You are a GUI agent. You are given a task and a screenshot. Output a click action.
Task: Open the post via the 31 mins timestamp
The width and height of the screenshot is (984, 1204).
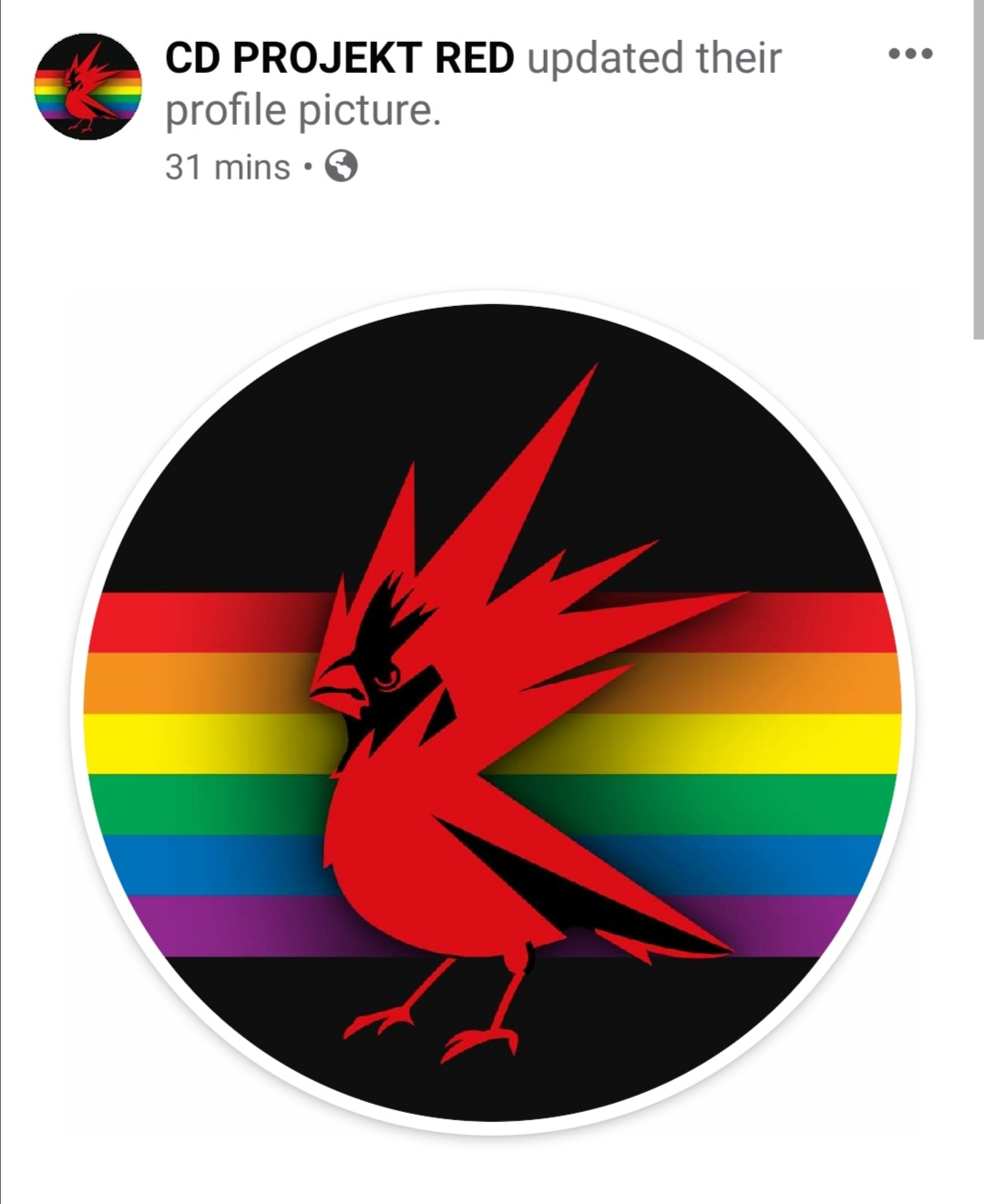pos(228,168)
